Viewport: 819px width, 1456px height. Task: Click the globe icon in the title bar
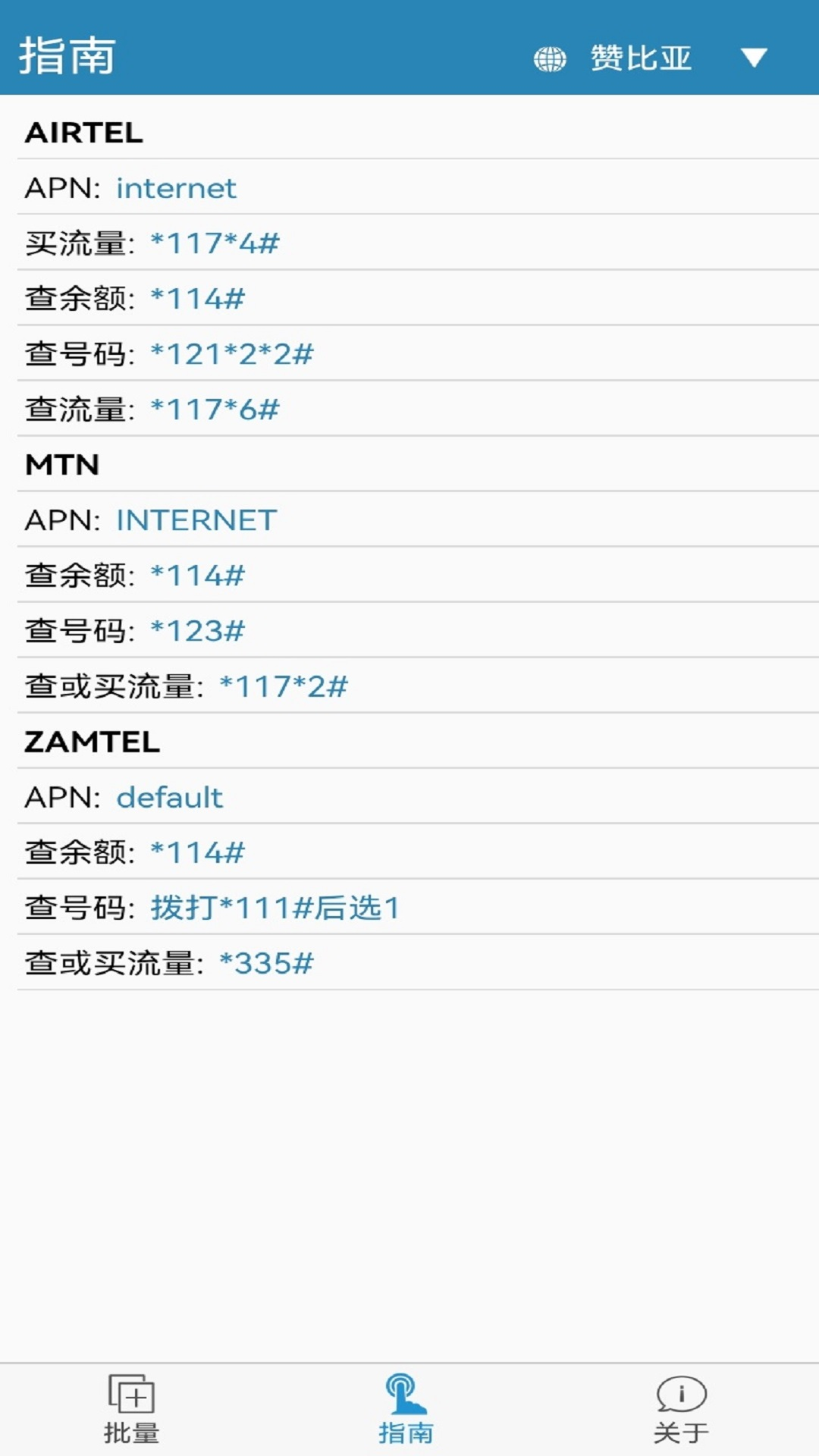tap(549, 58)
